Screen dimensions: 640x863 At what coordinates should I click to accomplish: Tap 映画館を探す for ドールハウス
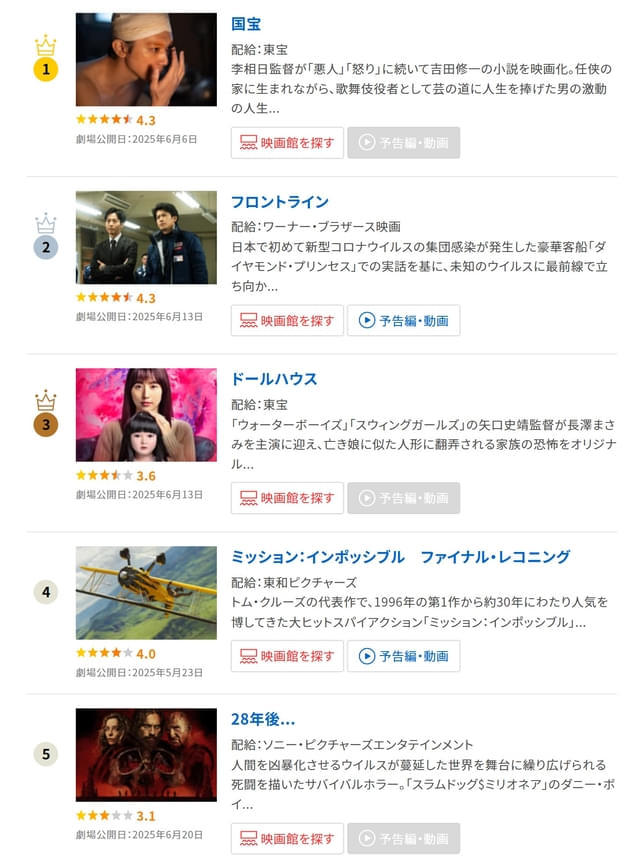tap(287, 498)
